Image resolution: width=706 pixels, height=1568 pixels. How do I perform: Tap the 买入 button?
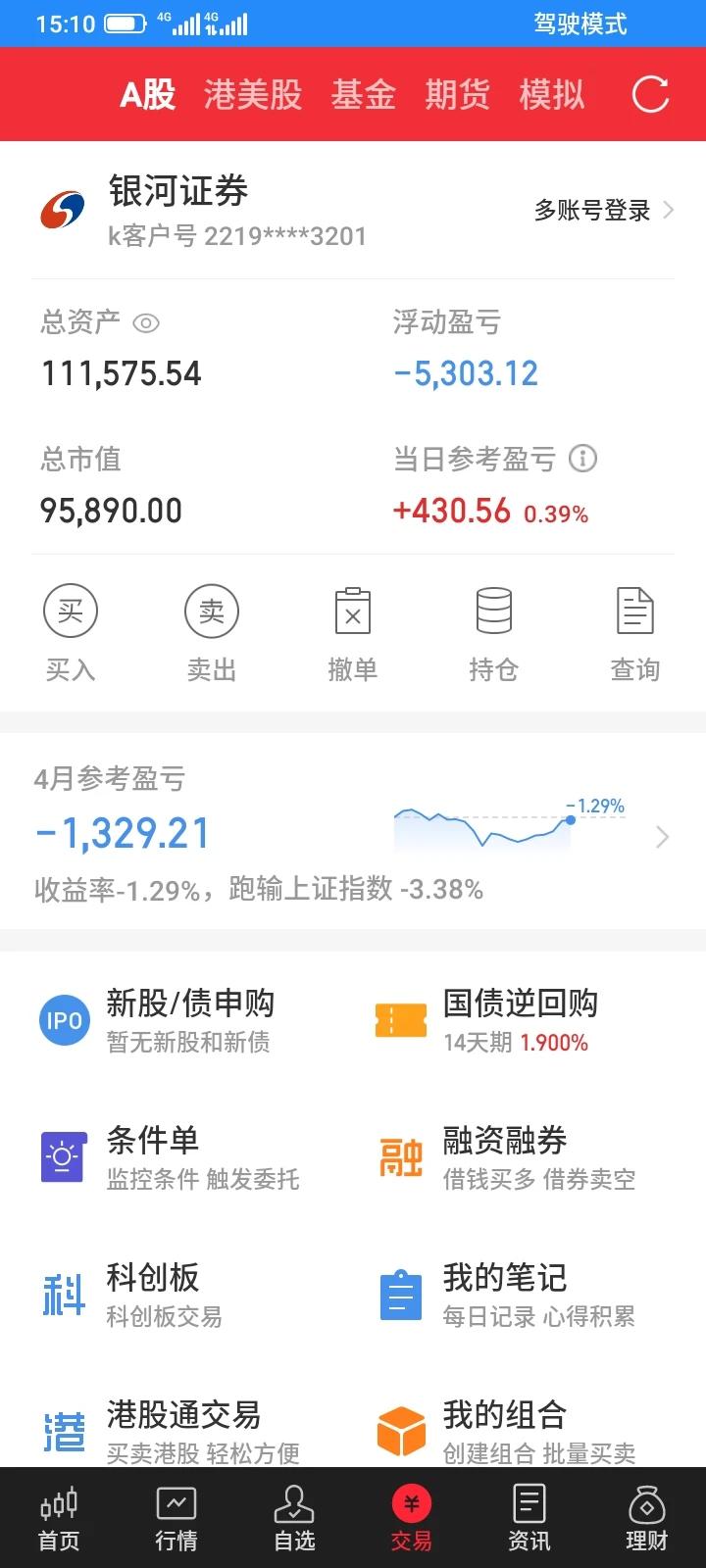(x=71, y=632)
